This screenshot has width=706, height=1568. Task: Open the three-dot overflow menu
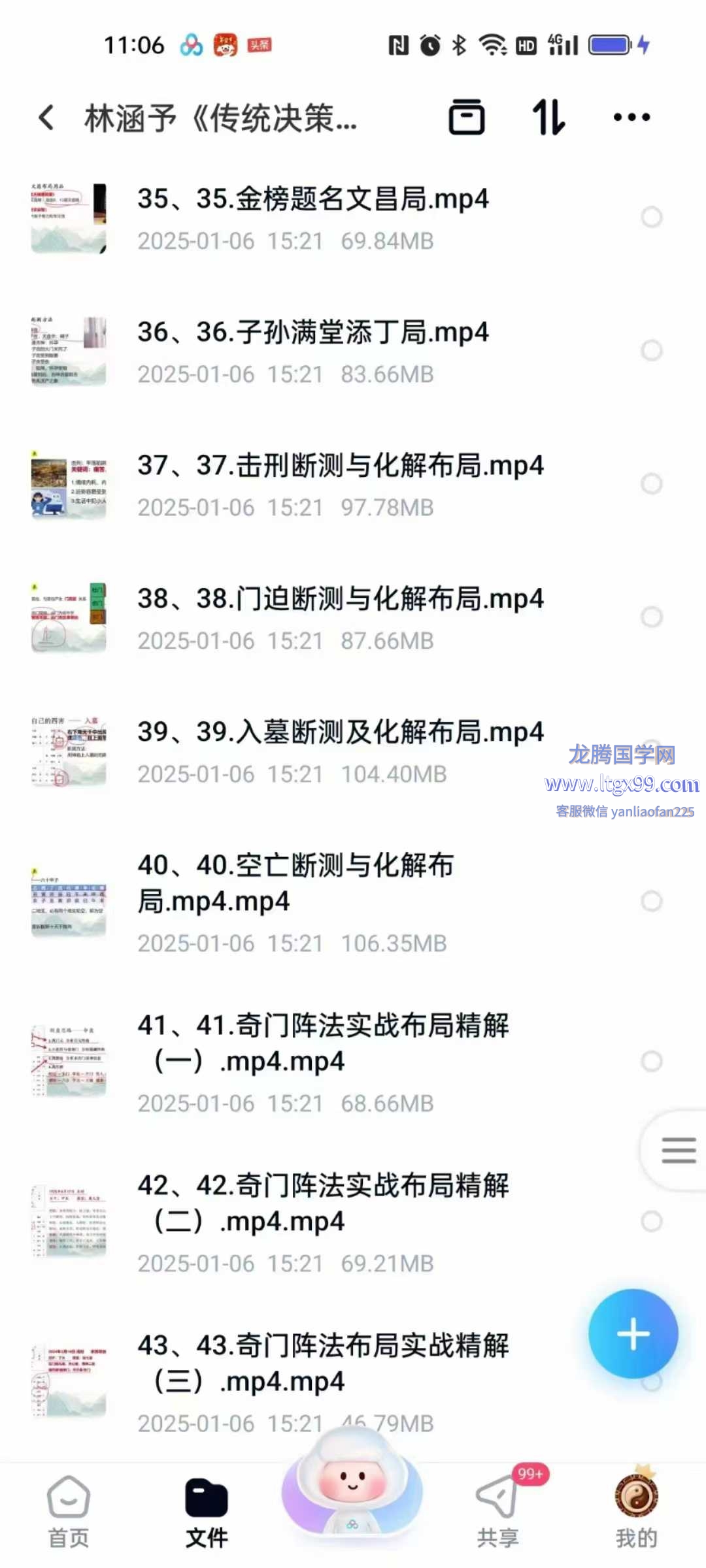(631, 118)
